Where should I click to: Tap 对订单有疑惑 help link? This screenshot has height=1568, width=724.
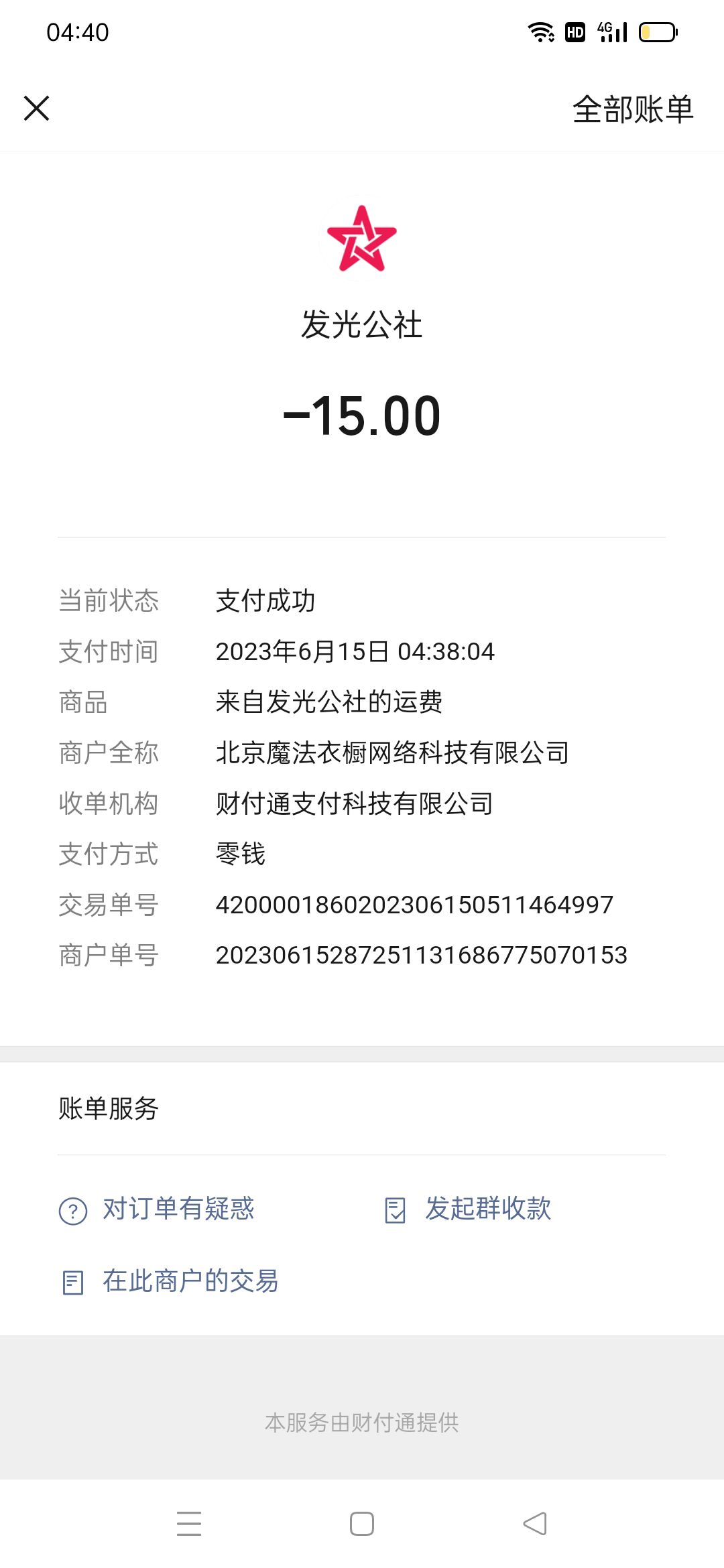tap(158, 1210)
